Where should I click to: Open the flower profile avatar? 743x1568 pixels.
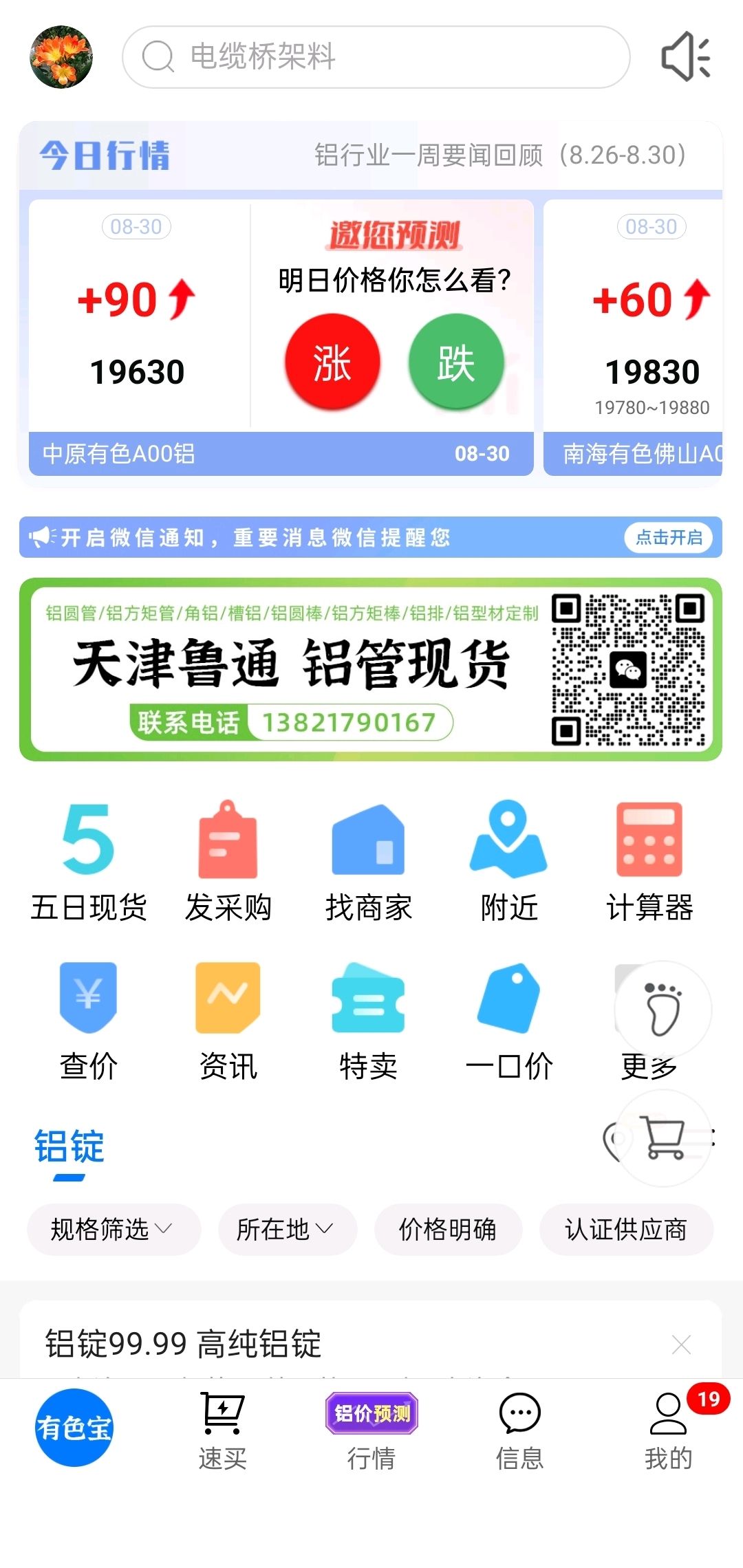coord(61,57)
